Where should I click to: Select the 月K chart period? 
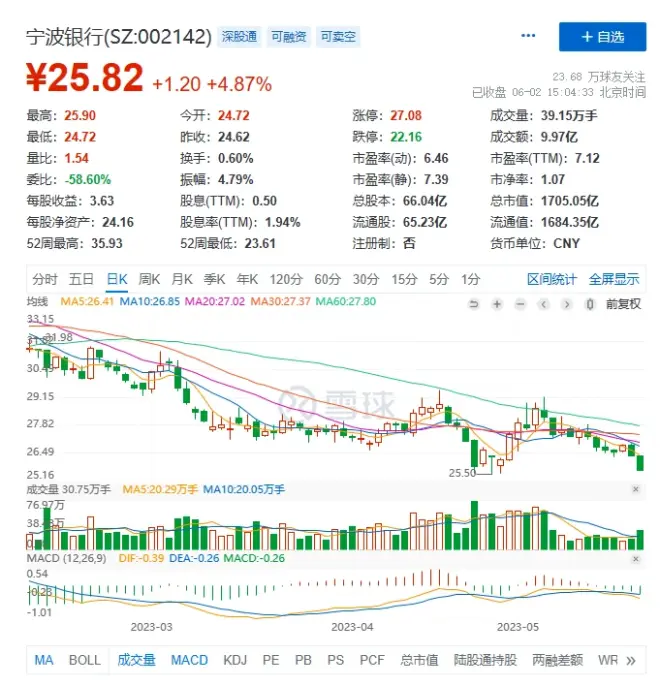pyautogui.click(x=182, y=279)
